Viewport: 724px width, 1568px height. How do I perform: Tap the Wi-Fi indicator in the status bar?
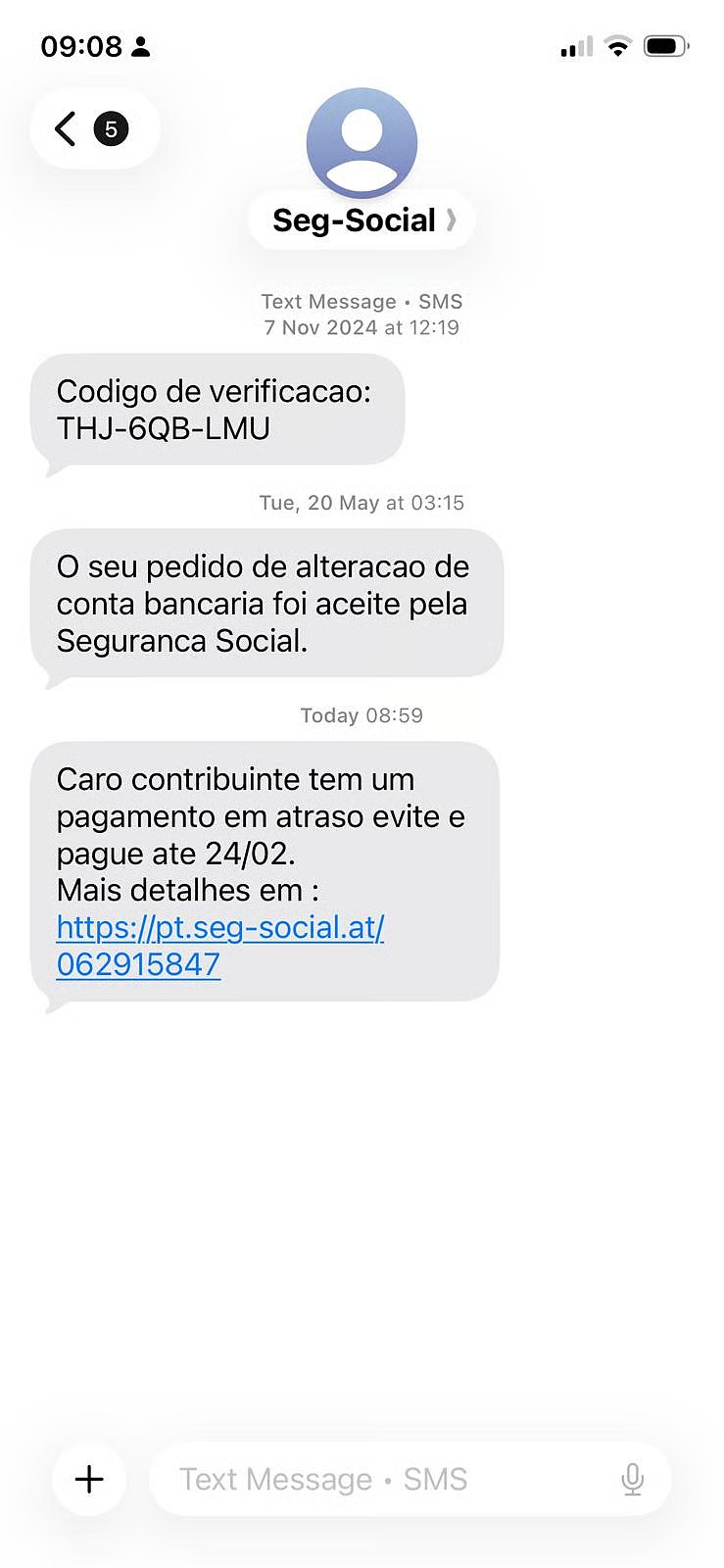tap(618, 45)
